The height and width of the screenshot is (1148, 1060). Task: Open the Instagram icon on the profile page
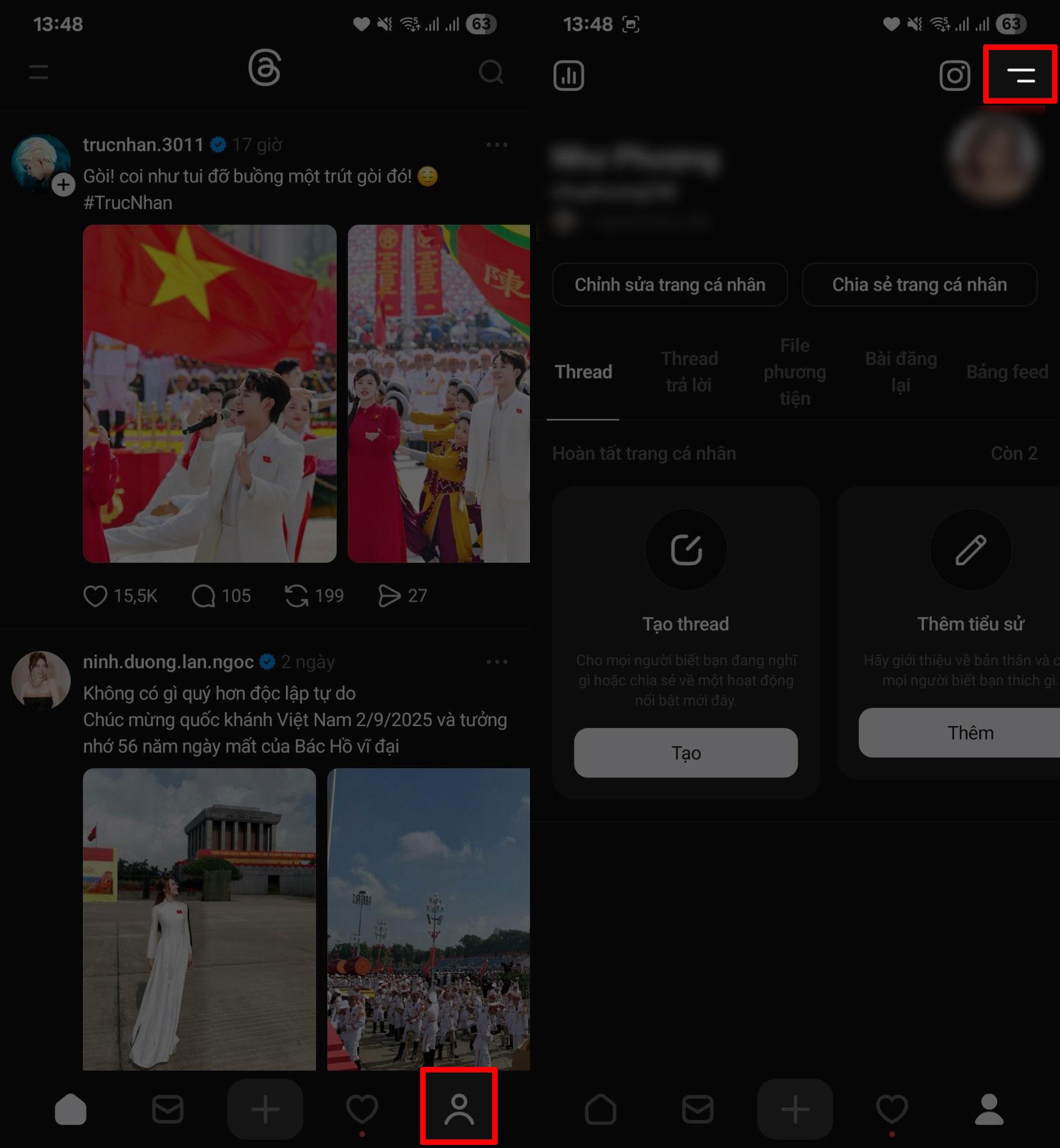click(954, 76)
